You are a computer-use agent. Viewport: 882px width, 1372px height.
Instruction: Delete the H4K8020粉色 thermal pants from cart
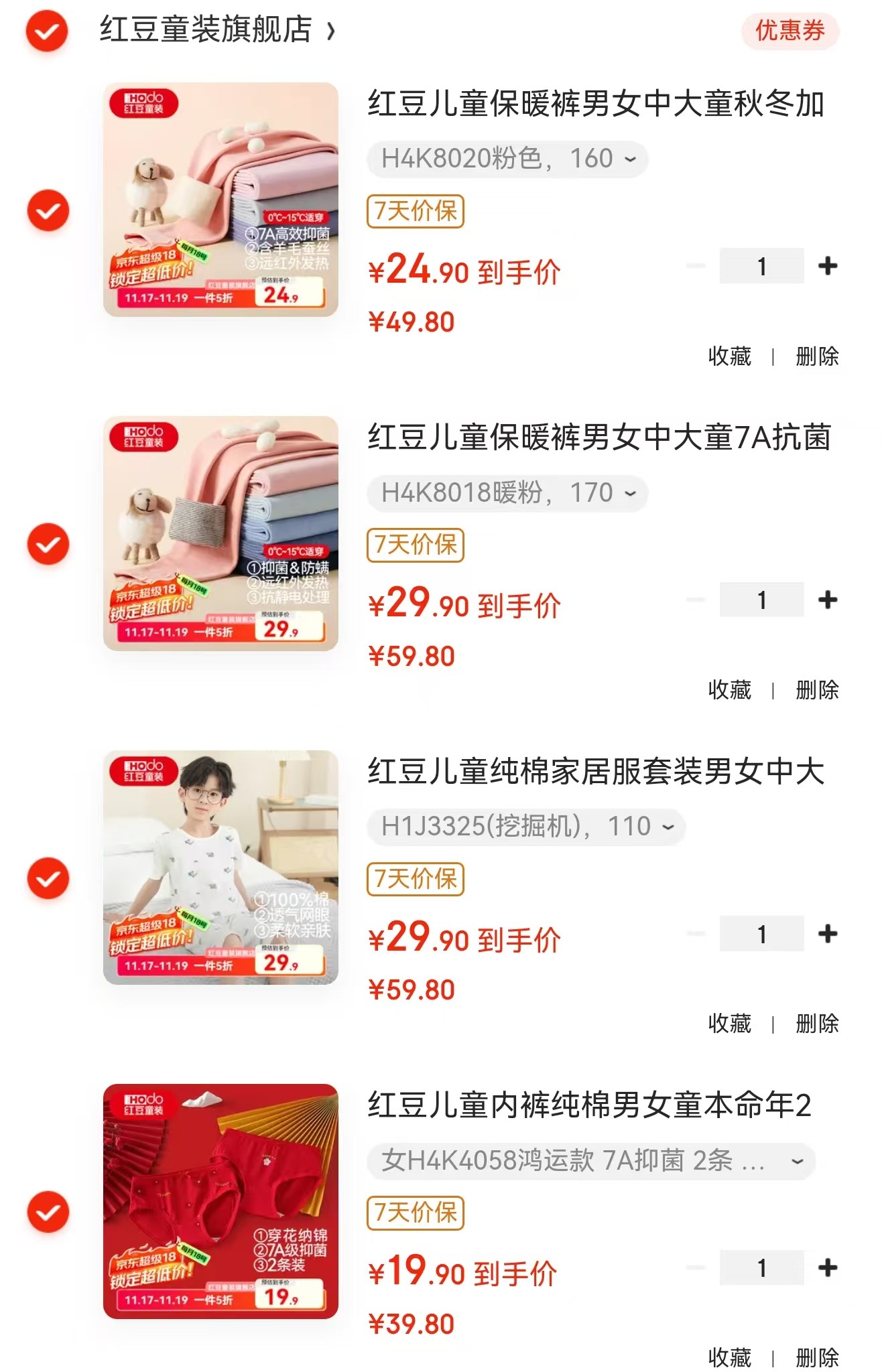pos(816,356)
